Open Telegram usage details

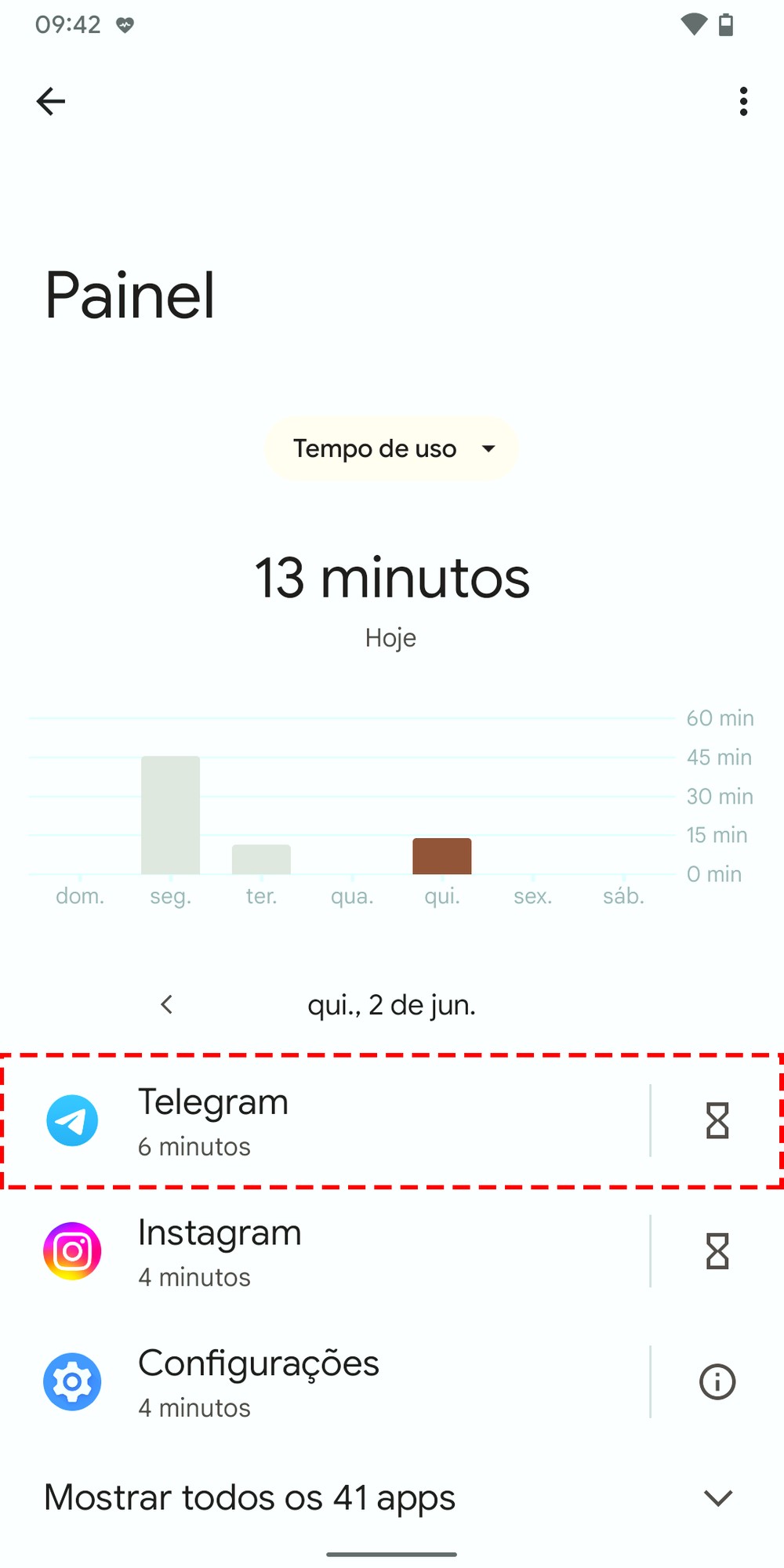coord(314,1121)
